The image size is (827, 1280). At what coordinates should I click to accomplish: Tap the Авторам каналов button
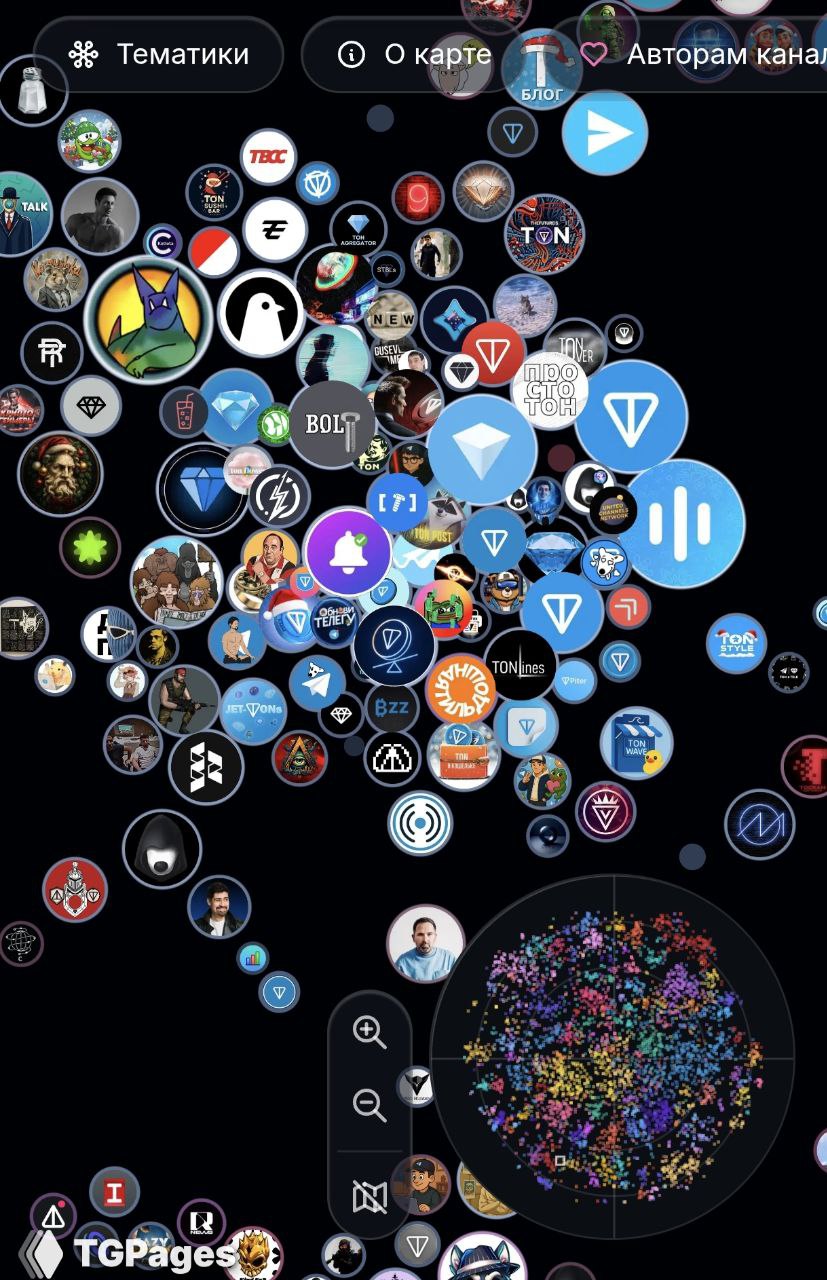coord(710,54)
